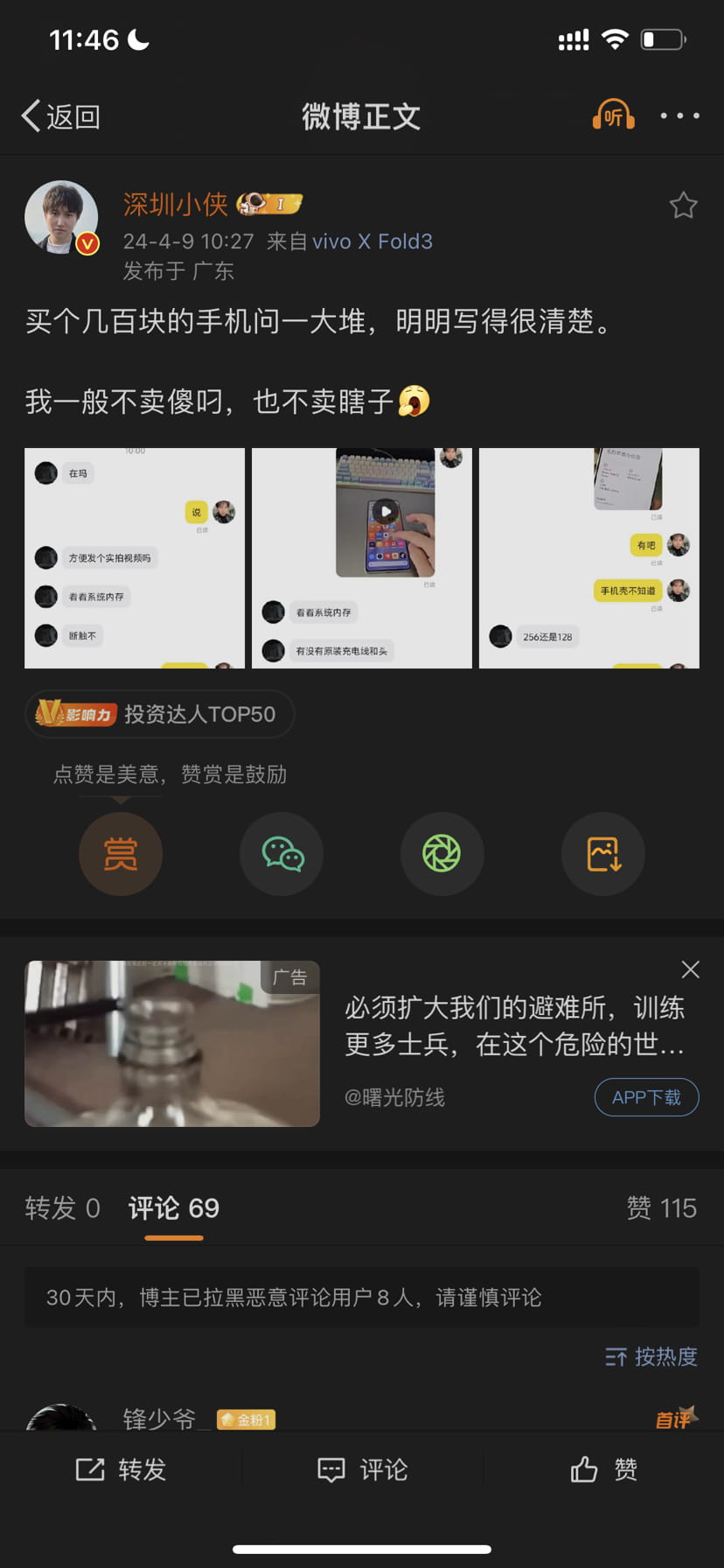Image resolution: width=724 pixels, height=1568 pixels.
Task: Play the phone demo video
Action: point(386,511)
